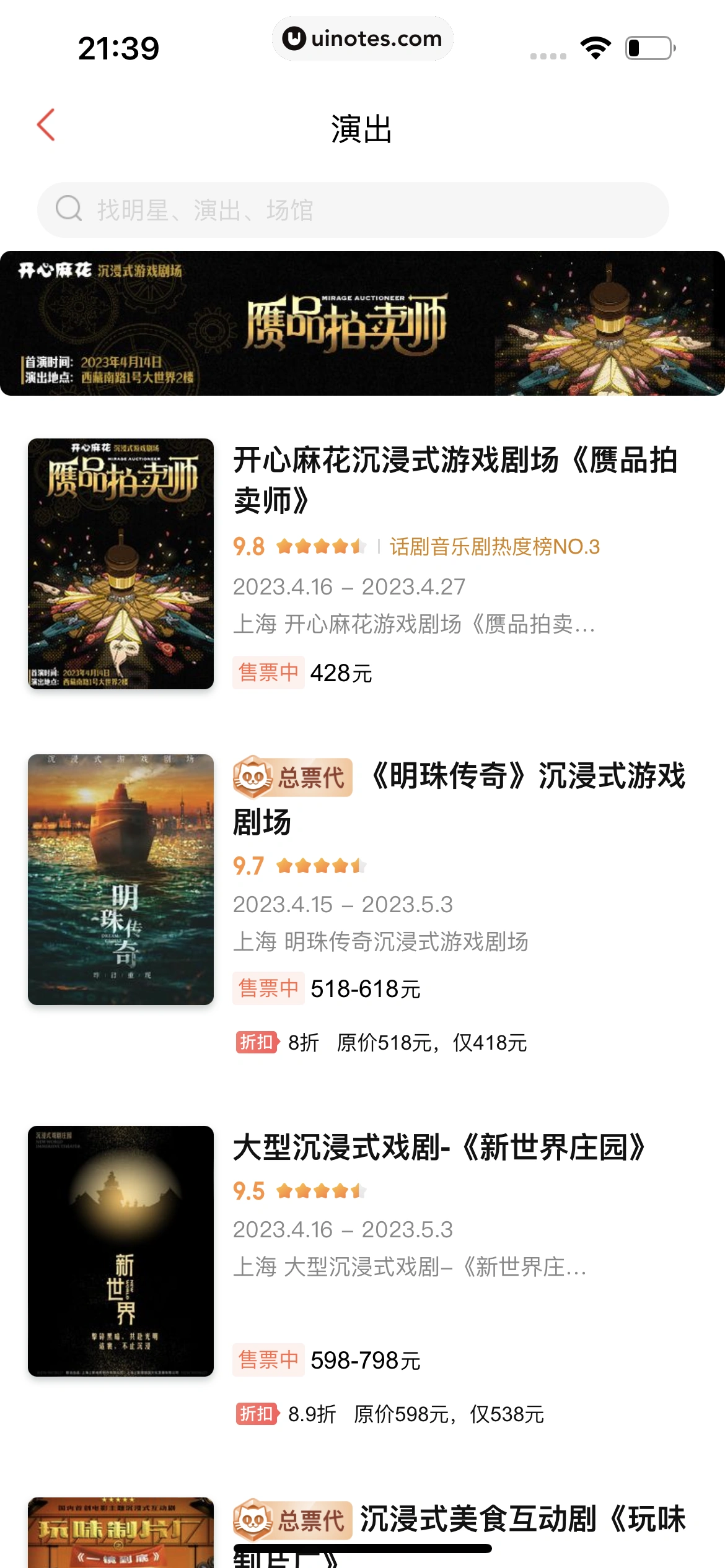
Task: Open the 《明珠传奇》沉浸式游戏剧场 listing
Action: coord(459,798)
